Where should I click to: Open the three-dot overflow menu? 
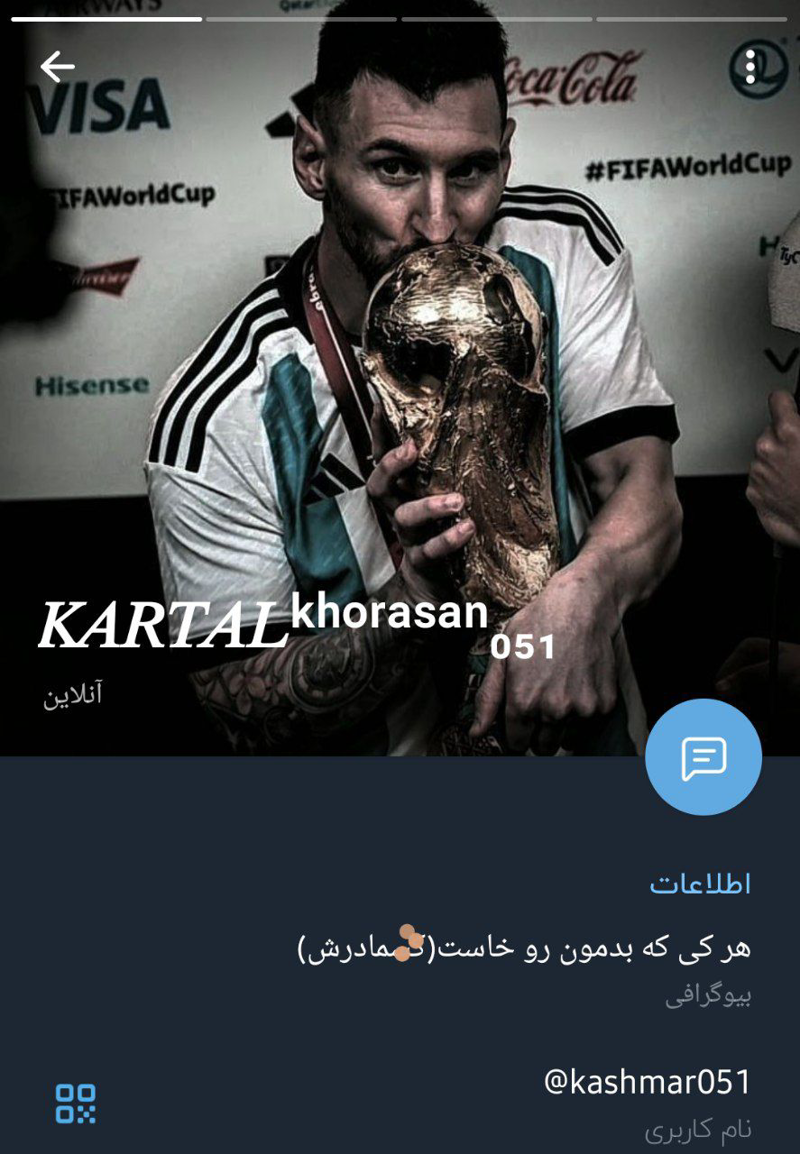[750, 67]
